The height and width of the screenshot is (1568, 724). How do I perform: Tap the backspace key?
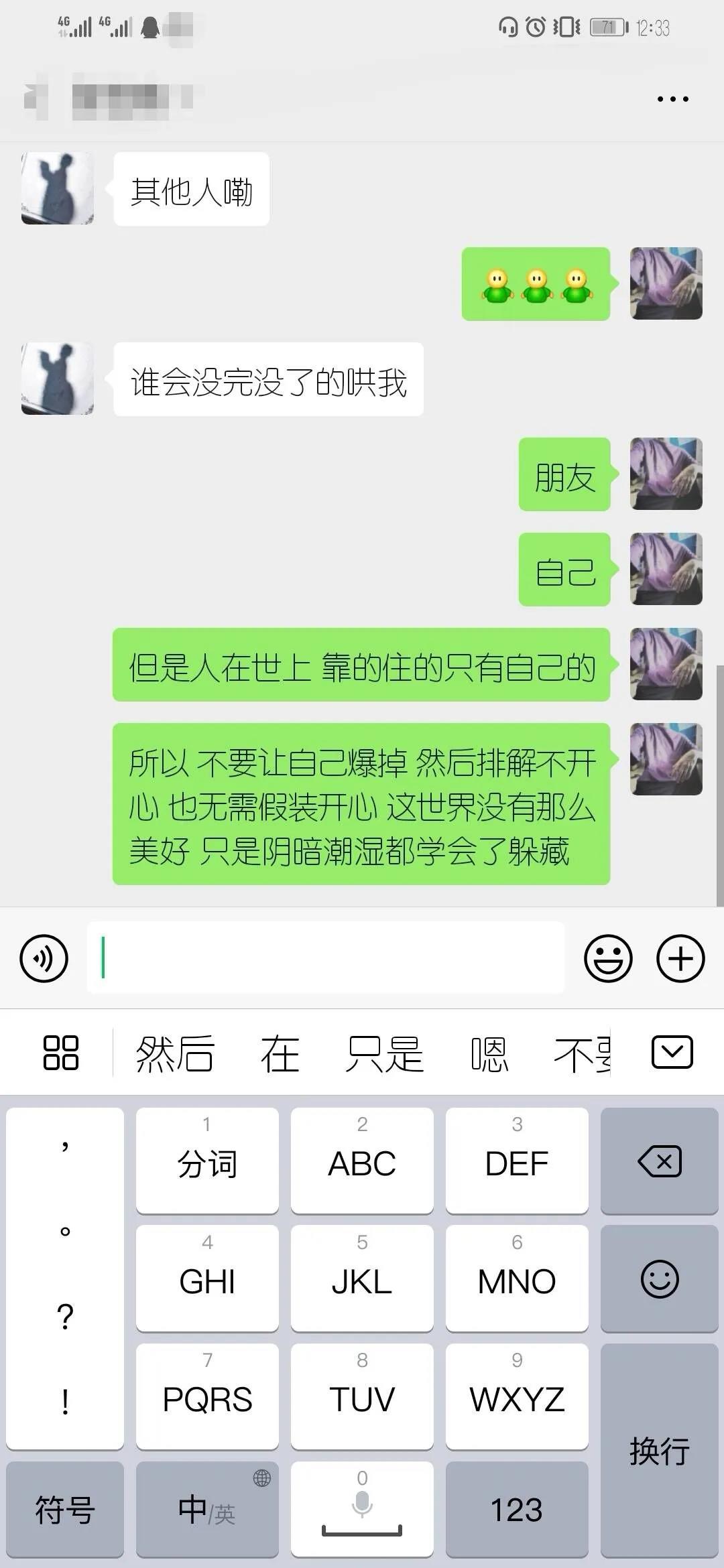pyautogui.click(x=659, y=1161)
